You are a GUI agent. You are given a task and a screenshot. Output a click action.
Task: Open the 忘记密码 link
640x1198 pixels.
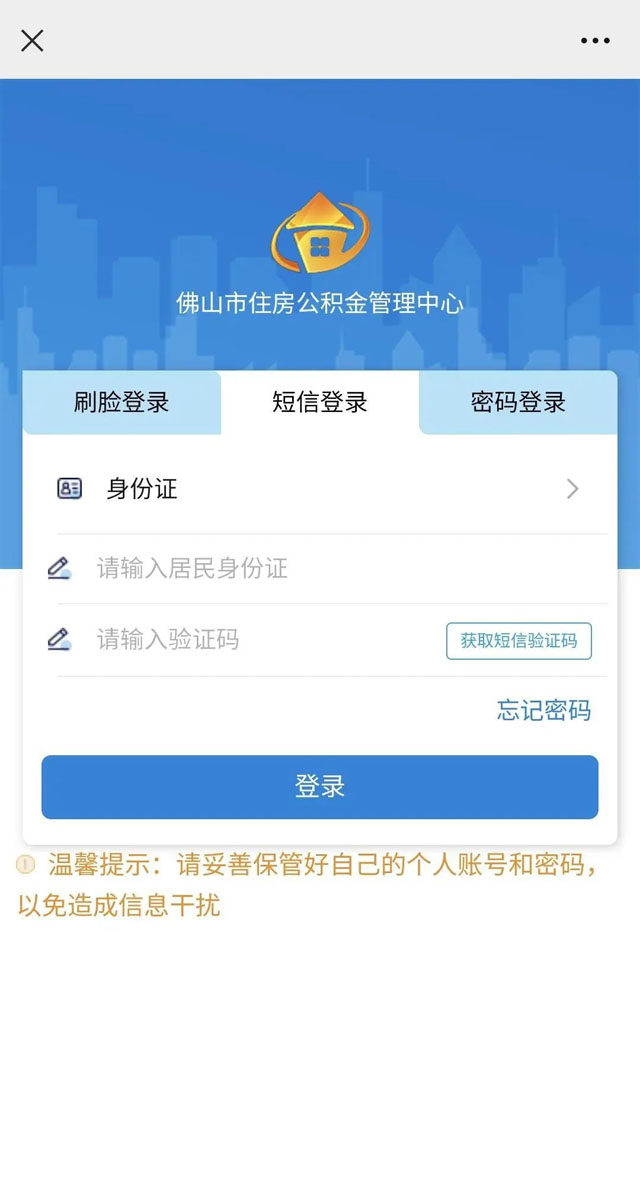[x=544, y=711]
